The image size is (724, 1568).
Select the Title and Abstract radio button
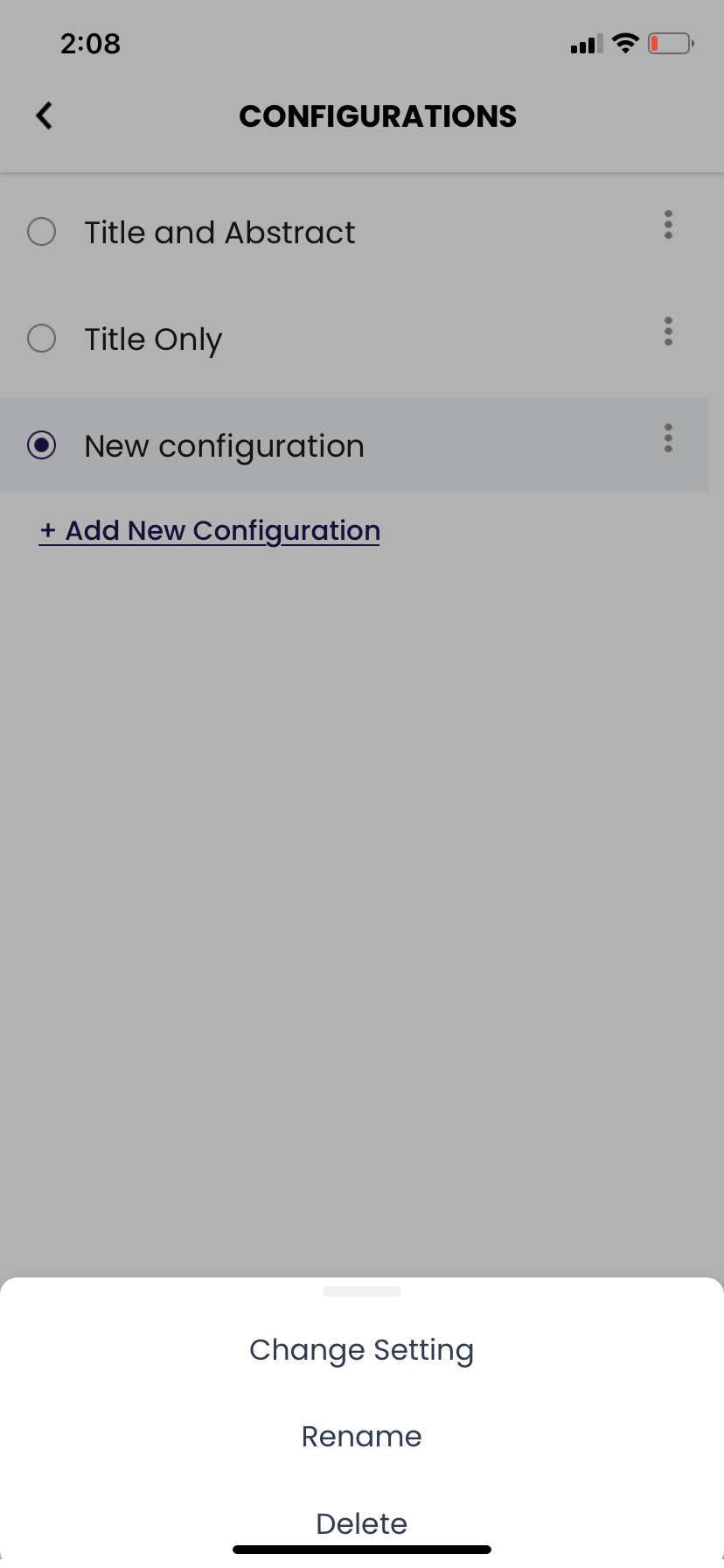coord(42,232)
